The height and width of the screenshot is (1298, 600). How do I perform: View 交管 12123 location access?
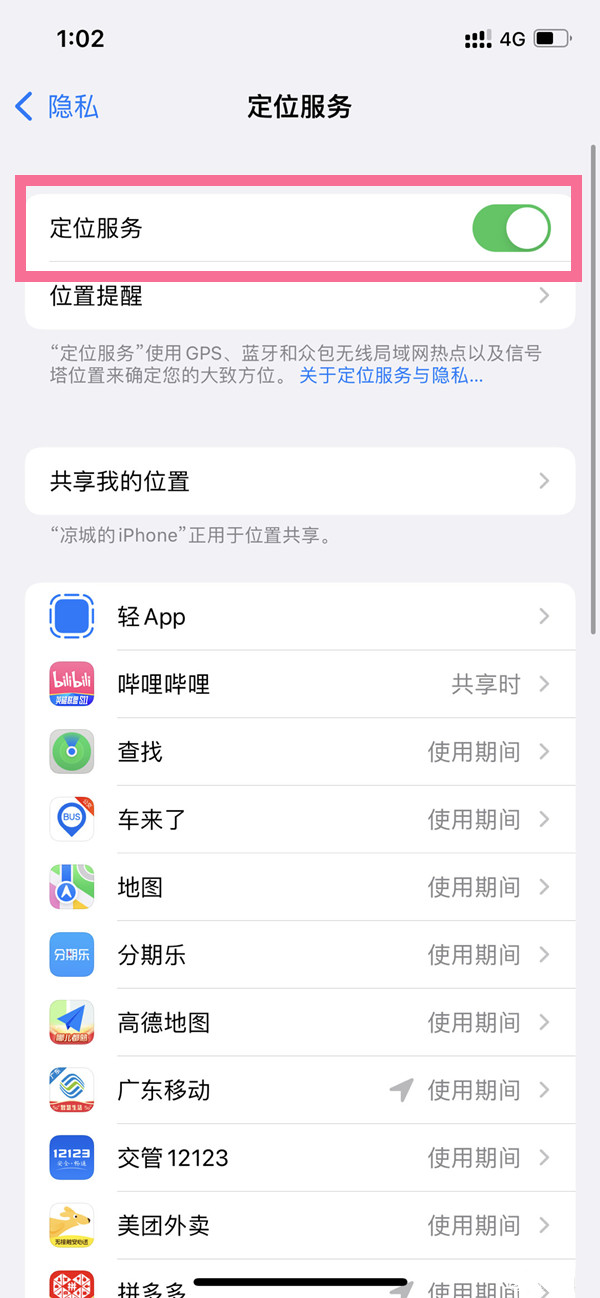click(x=300, y=1158)
